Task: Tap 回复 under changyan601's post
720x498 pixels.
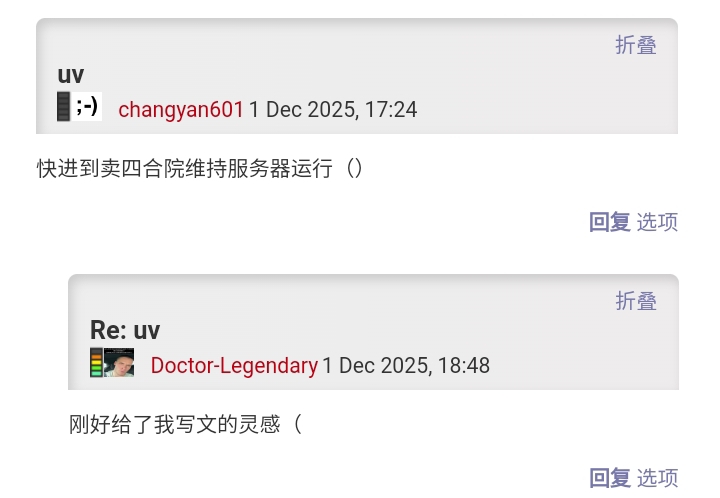Action: click(x=609, y=222)
